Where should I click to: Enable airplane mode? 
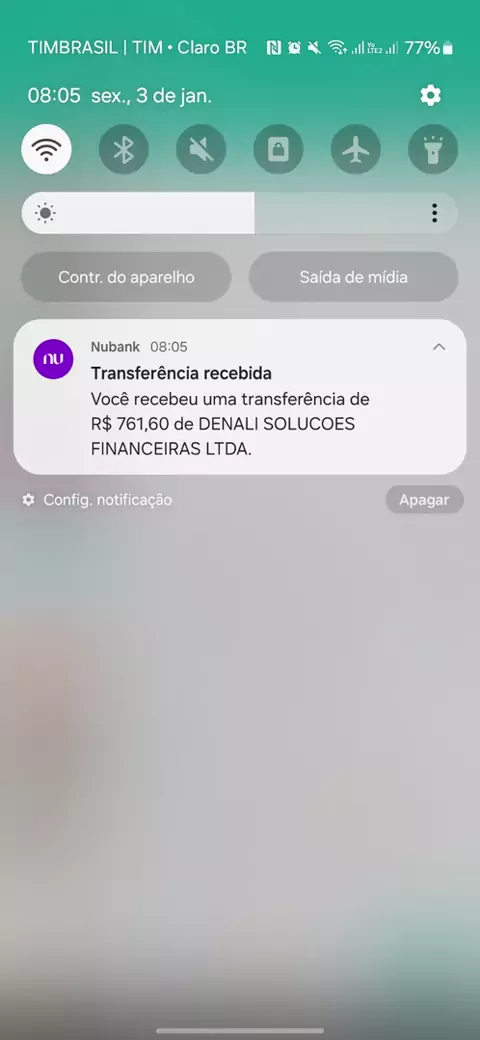point(356,149)
